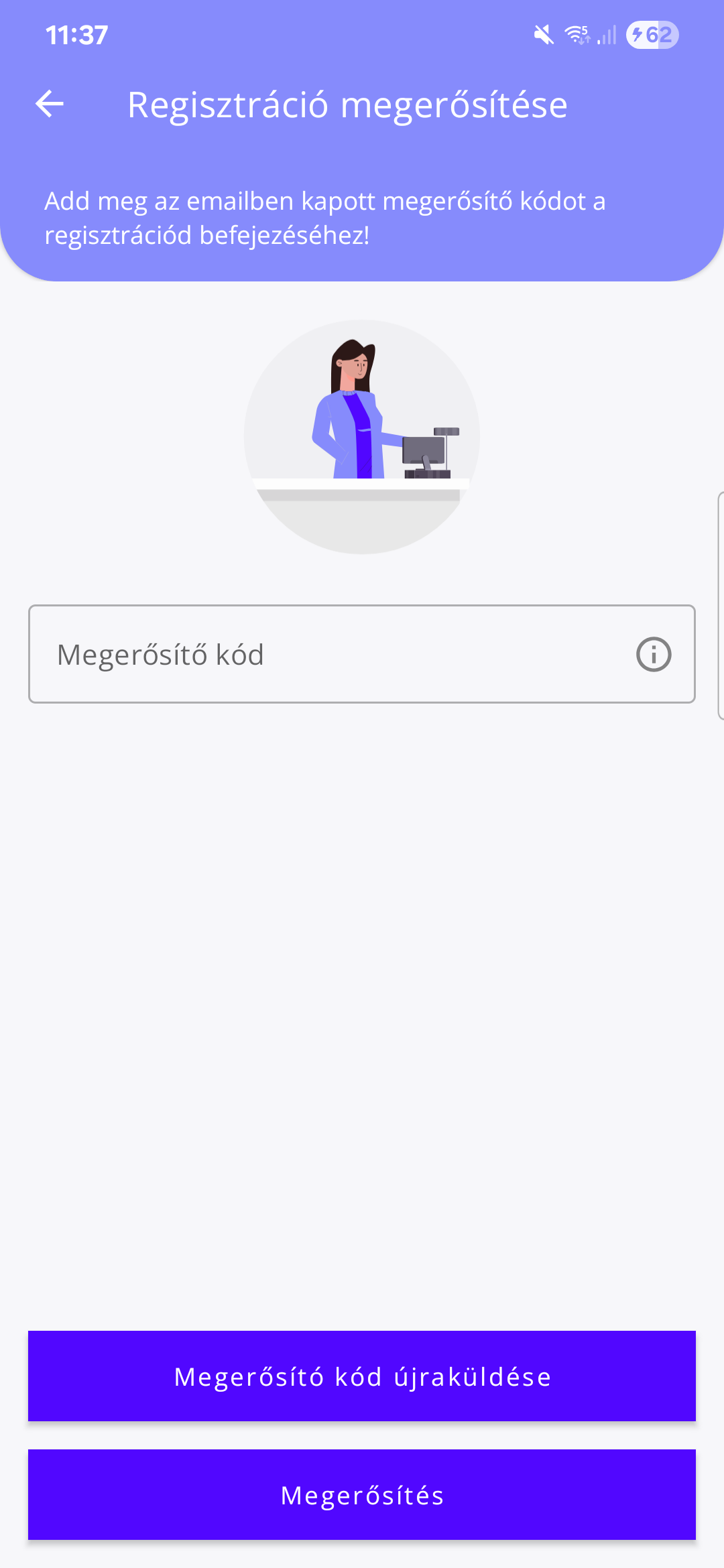
Task: Tap the clock showing 11:37
Action: [x=76, y=36]
